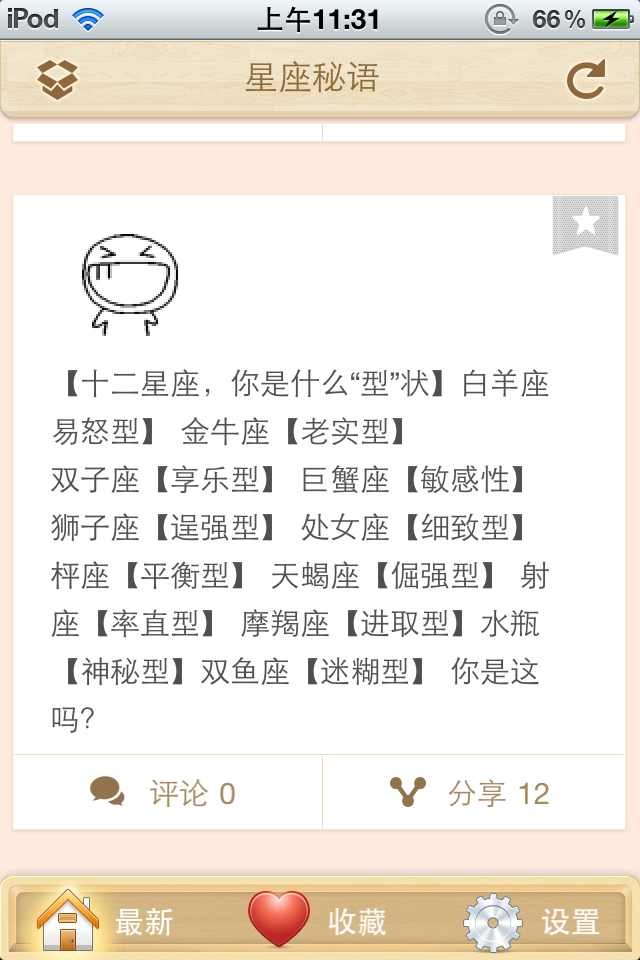640x960 pixels.
Task: Open 评论 for the 十二星座 post
Action: pos(167,793)
